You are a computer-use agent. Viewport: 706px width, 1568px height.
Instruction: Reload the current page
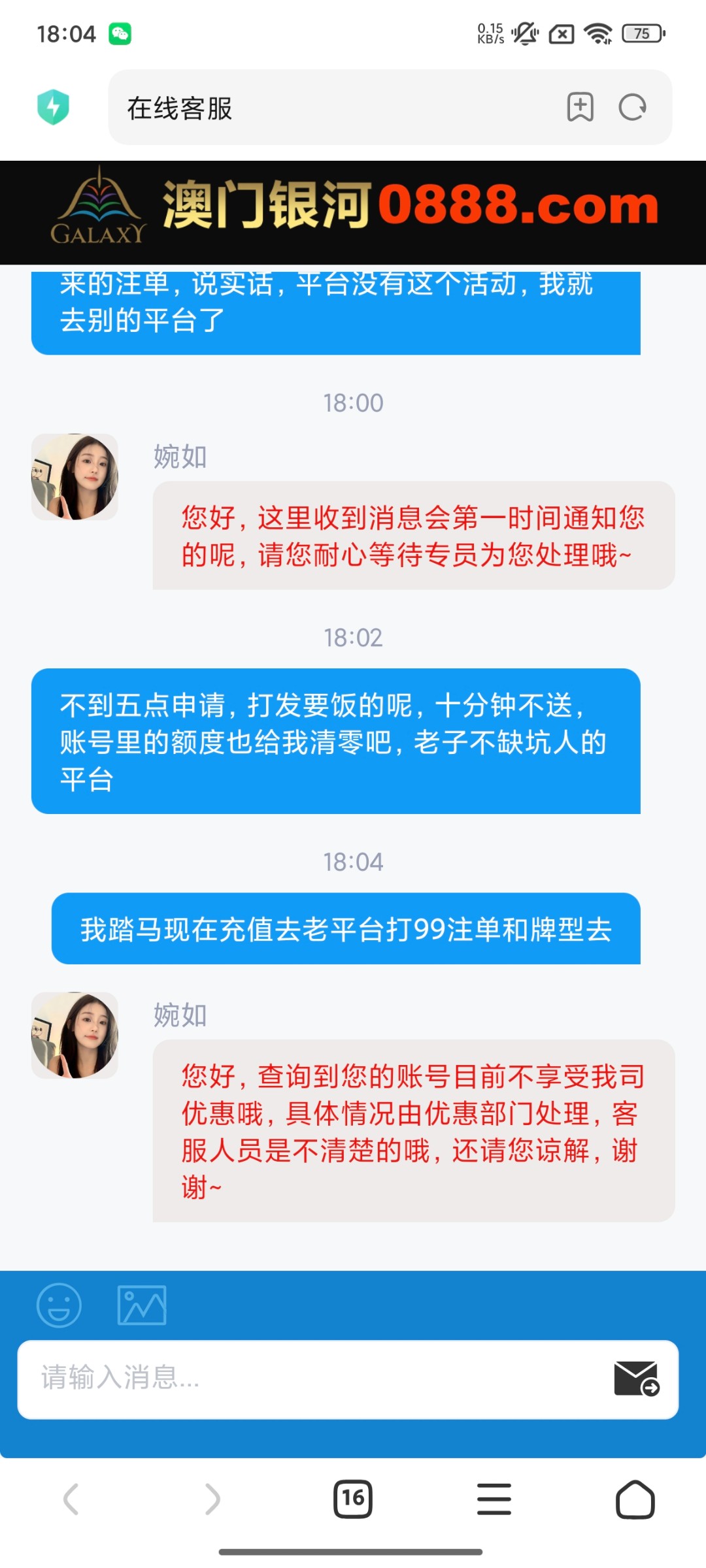click(x=632, y=107)
